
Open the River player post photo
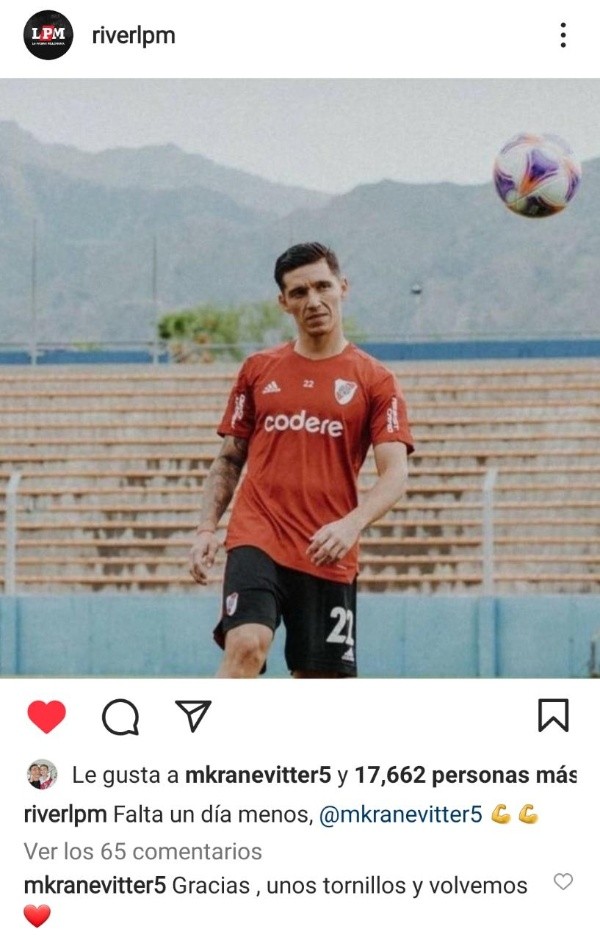click(x=300, y=378)
